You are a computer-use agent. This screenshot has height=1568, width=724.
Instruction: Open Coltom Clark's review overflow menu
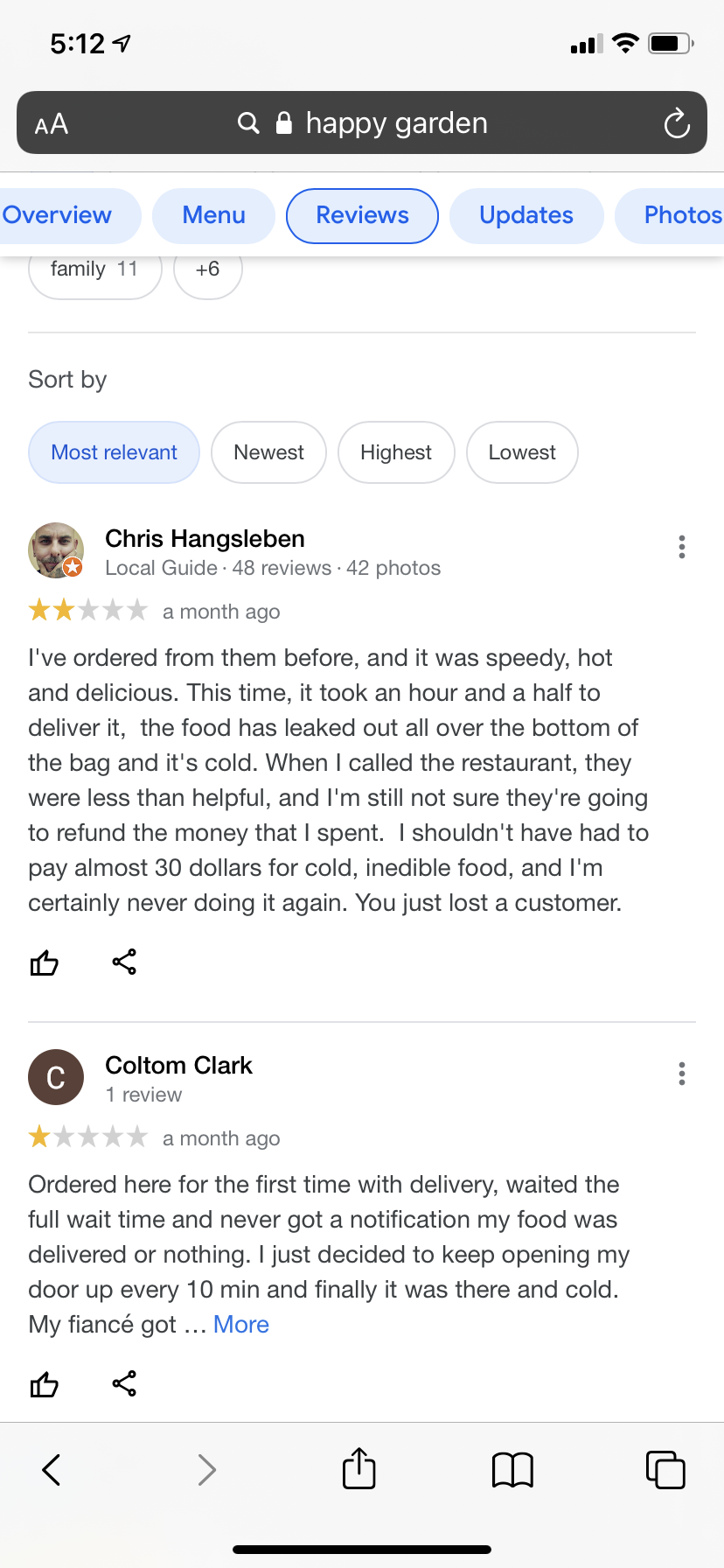pyautogui.click(x=681, y=1074)
